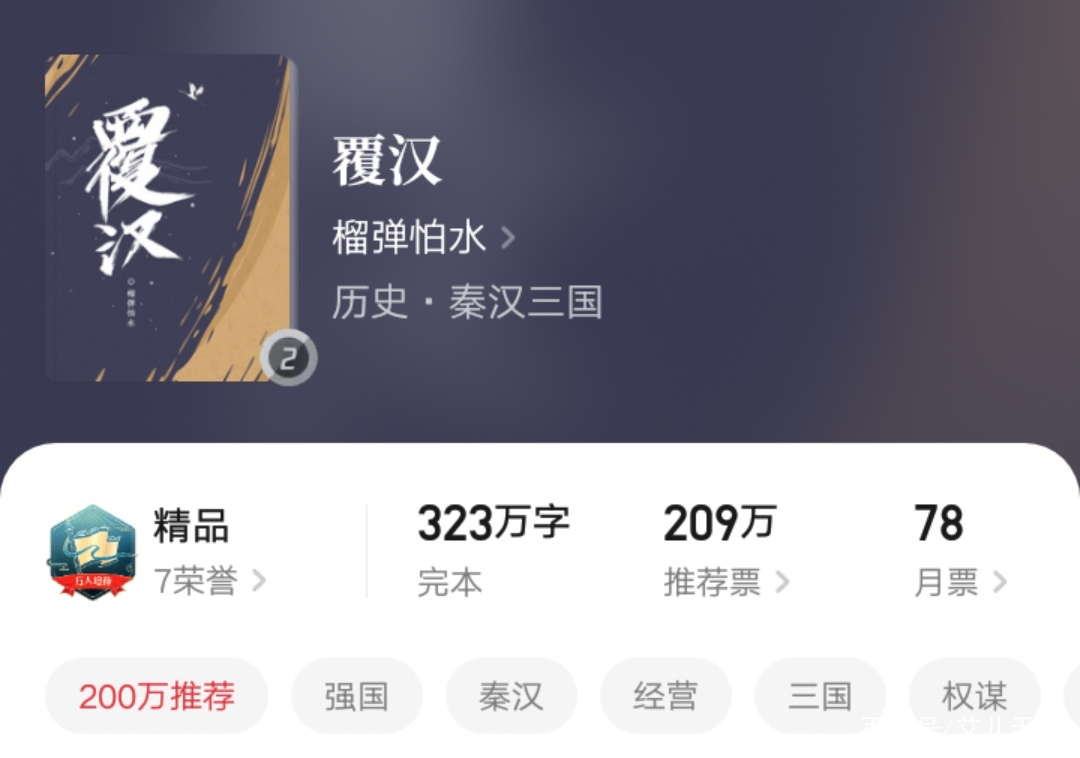This screenshot has width=1080, height=758.
Task: Select the 三国 tag
Action: tap(820, 696)
